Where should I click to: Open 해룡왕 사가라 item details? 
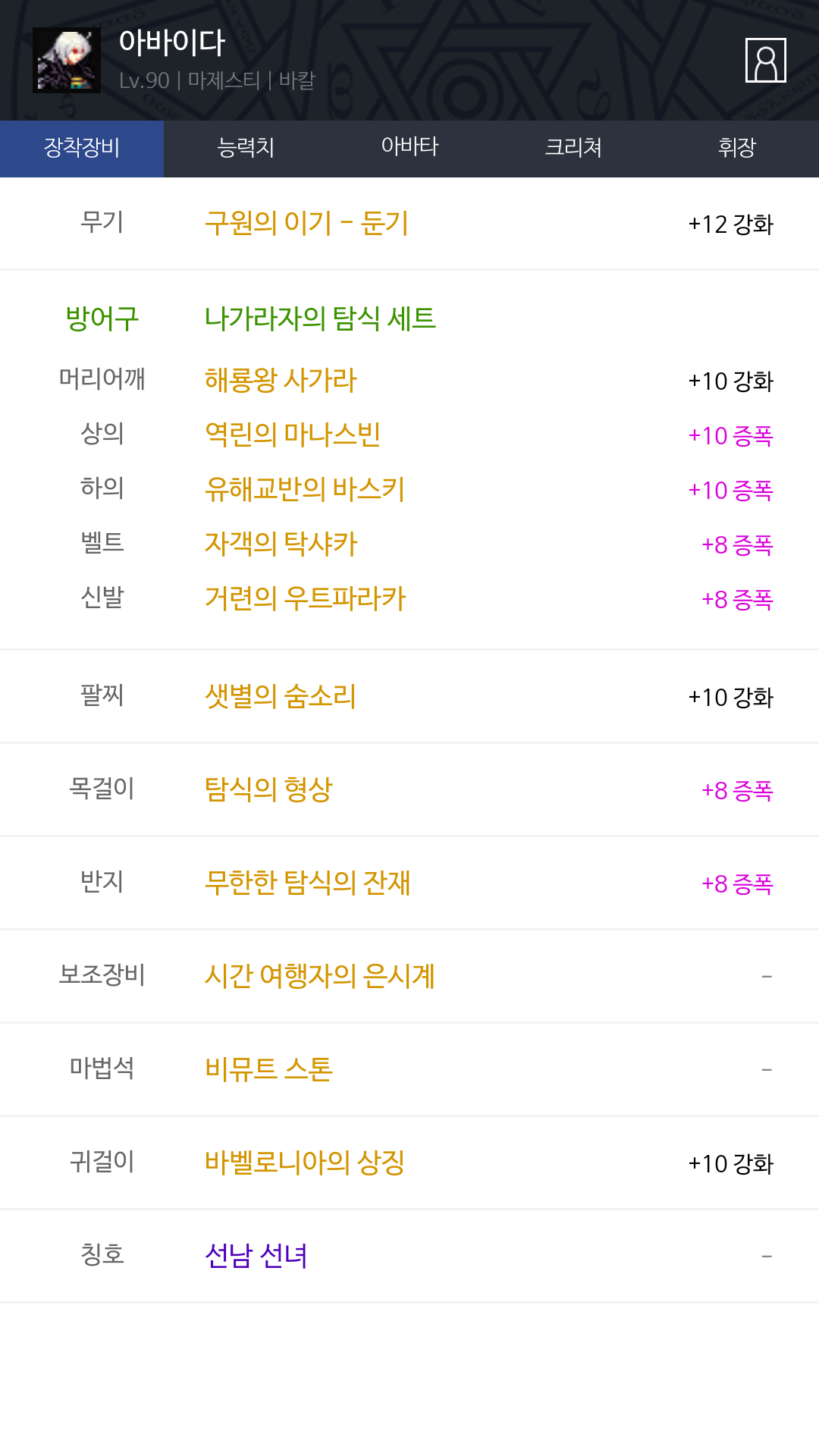(281, 380)
